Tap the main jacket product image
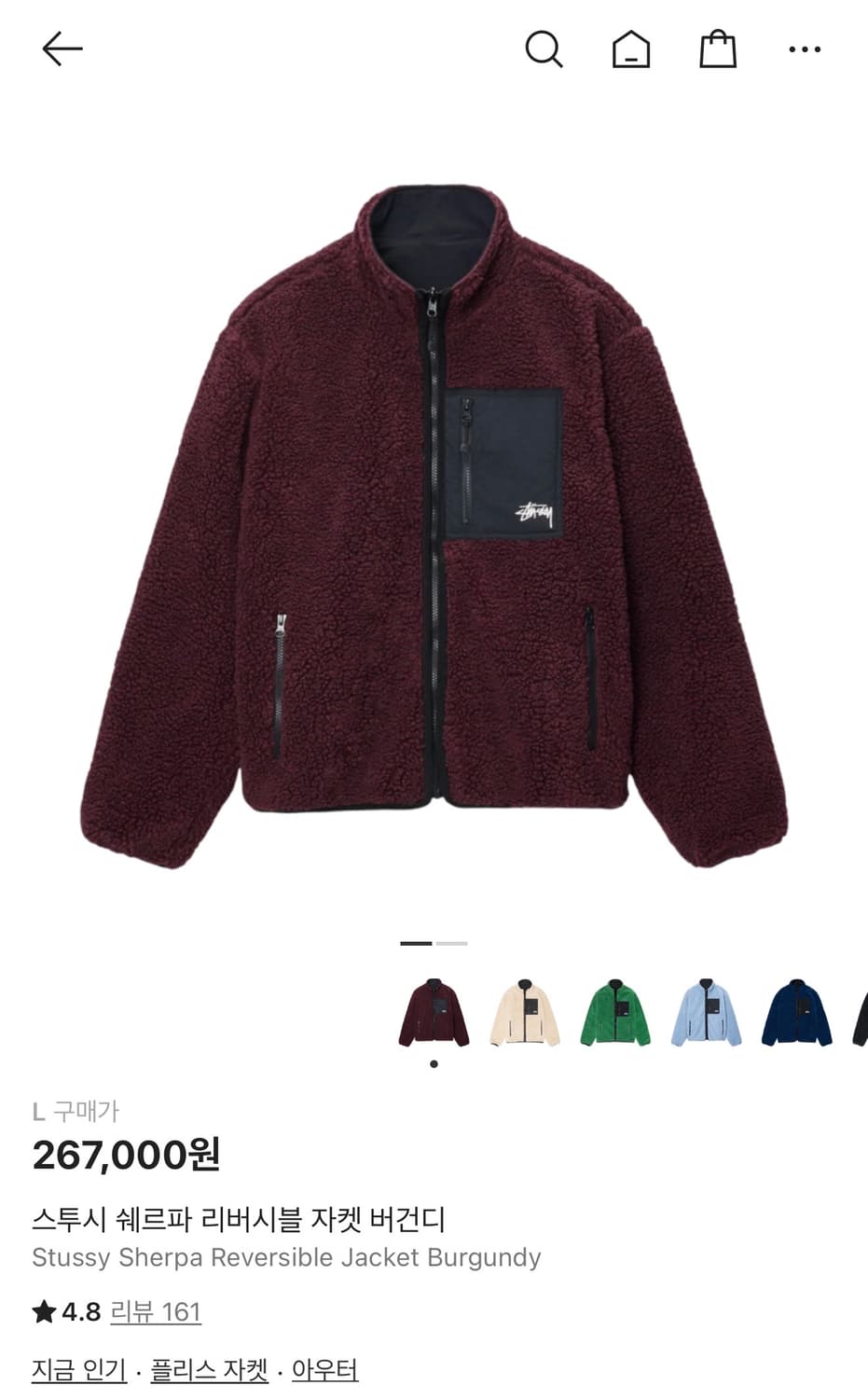 pyautogui.click(x=434, y=522)
